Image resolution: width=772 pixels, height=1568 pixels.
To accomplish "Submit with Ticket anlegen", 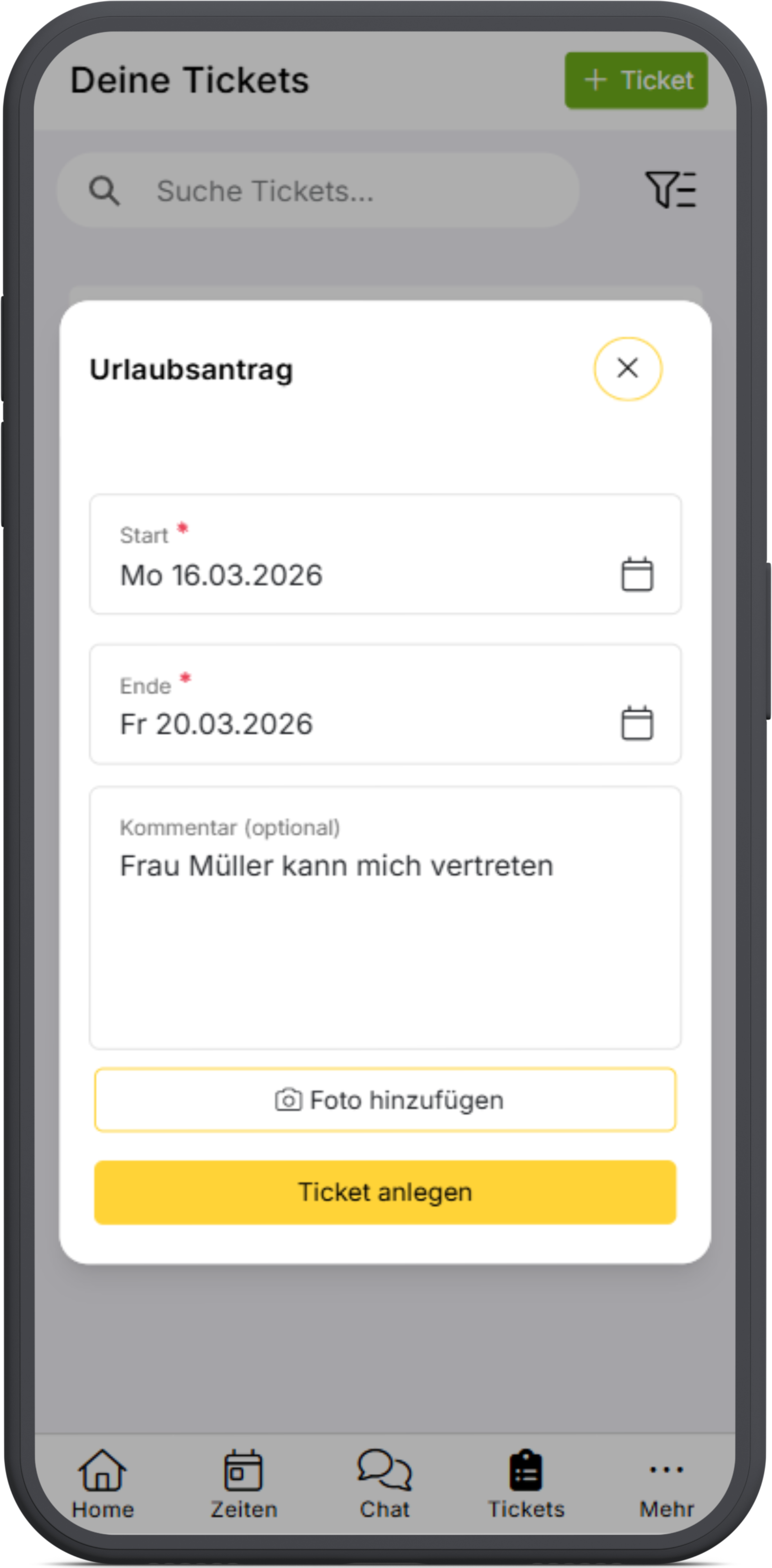I will tap(384, 1192).
